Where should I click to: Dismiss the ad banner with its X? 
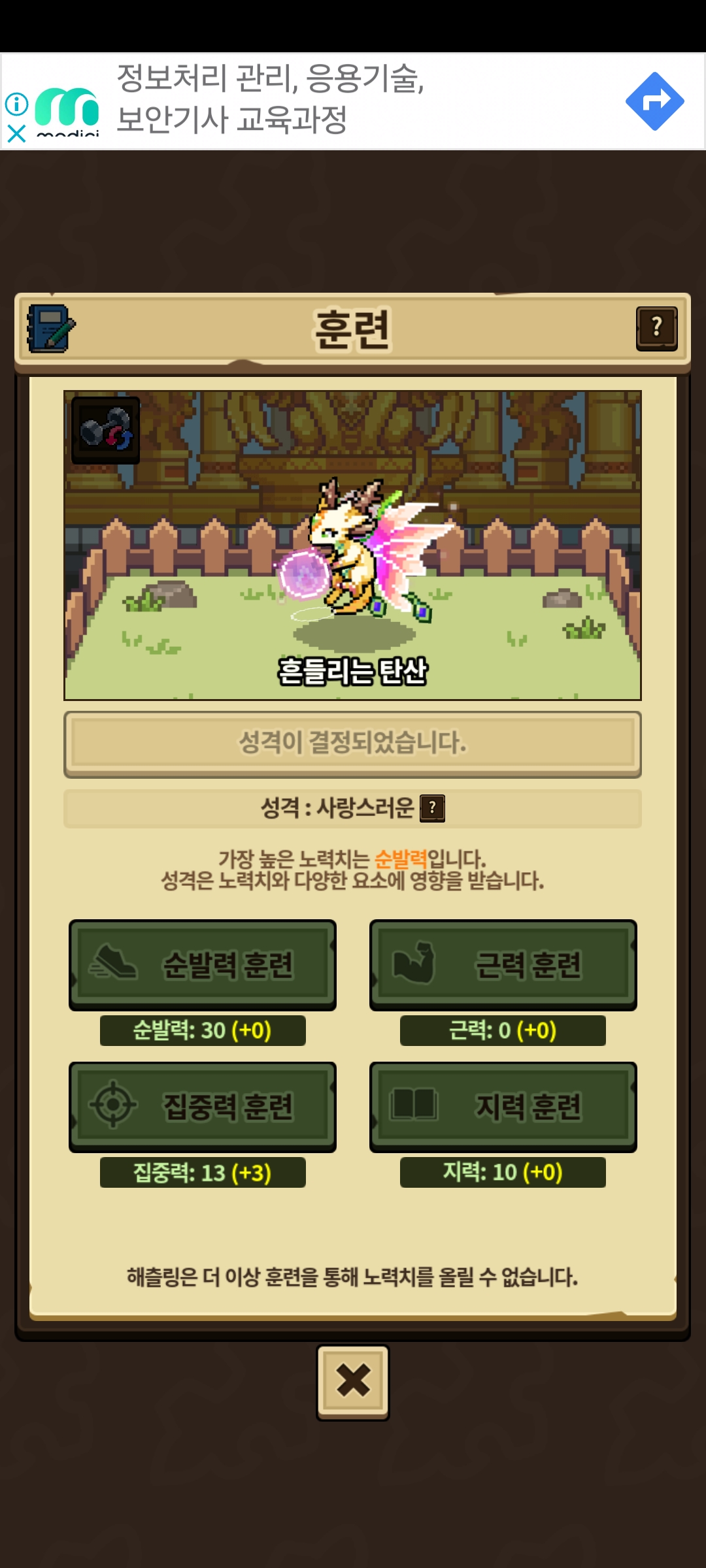[16, 134]
